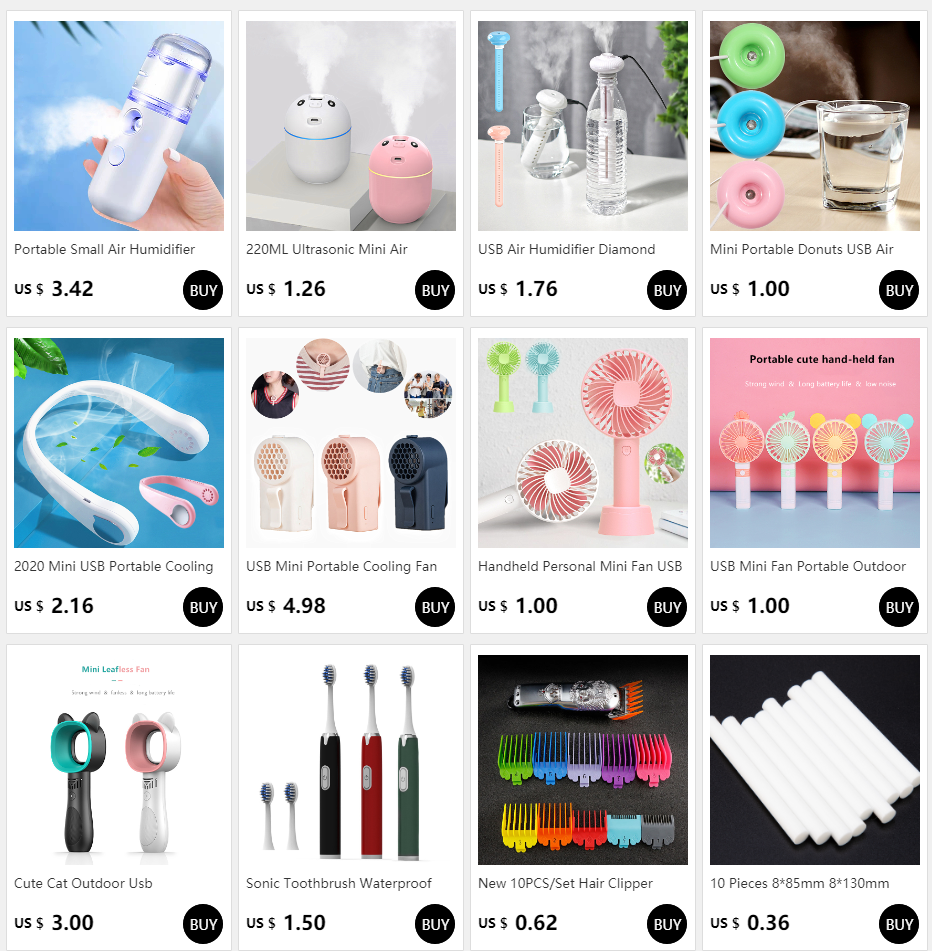The width and height of the screenshot is (932, 951).
Task: Buy the 220ML Ultrasonic Mini Air humidifier
Action: (x=435, y=290)
